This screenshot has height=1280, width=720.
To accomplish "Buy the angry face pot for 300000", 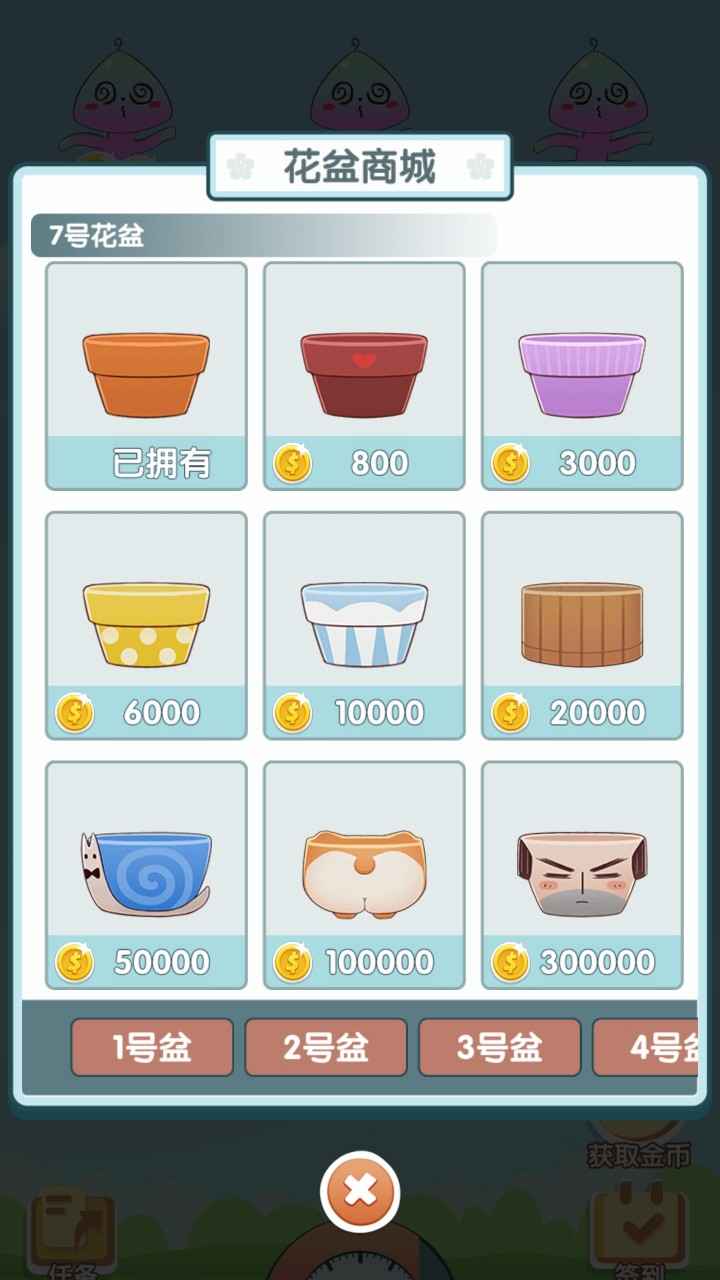I will click(x=582, y=876).
